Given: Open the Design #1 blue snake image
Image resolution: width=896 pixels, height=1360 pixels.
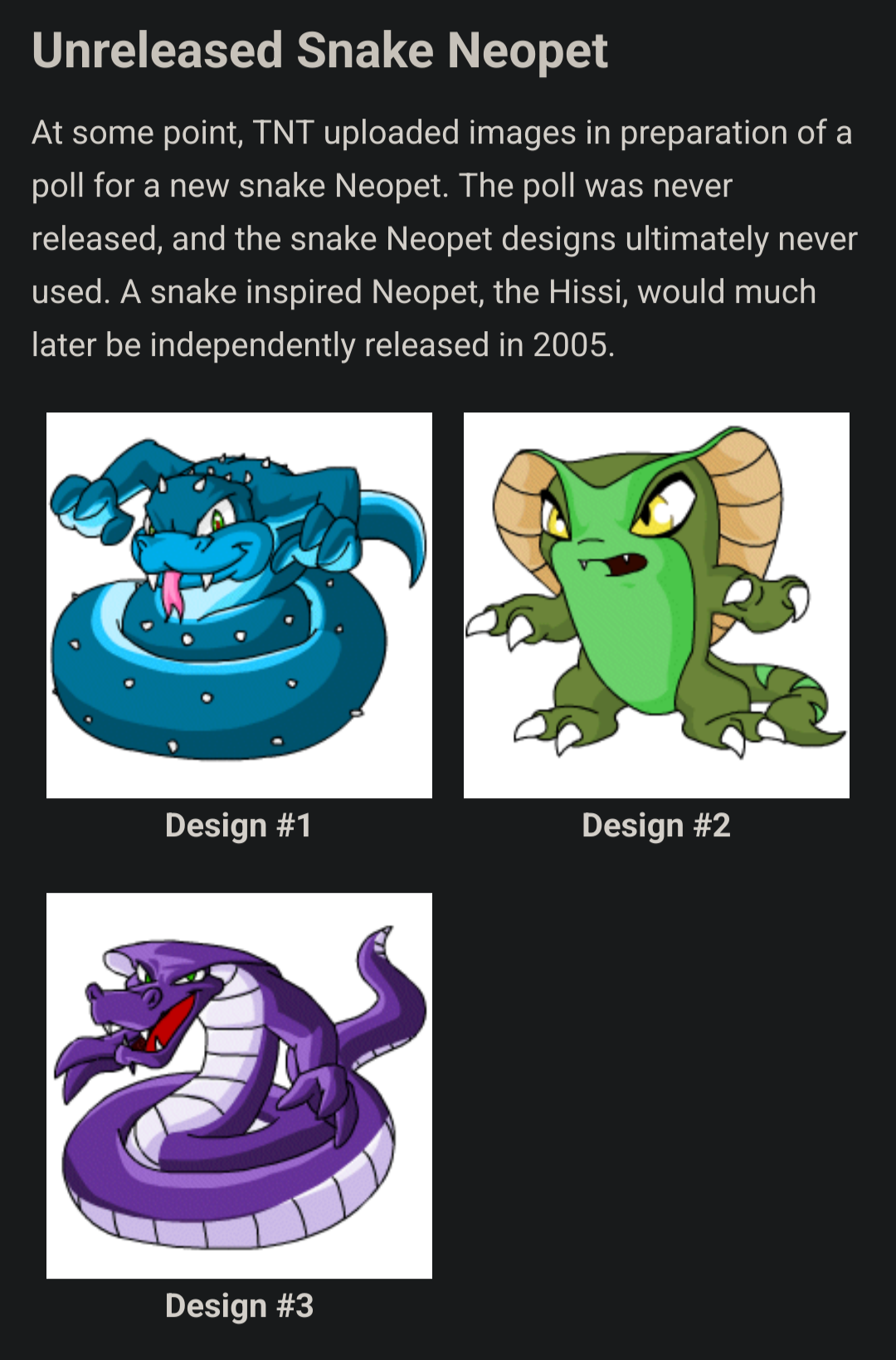Looking at the screenshot, I should 239,605.
